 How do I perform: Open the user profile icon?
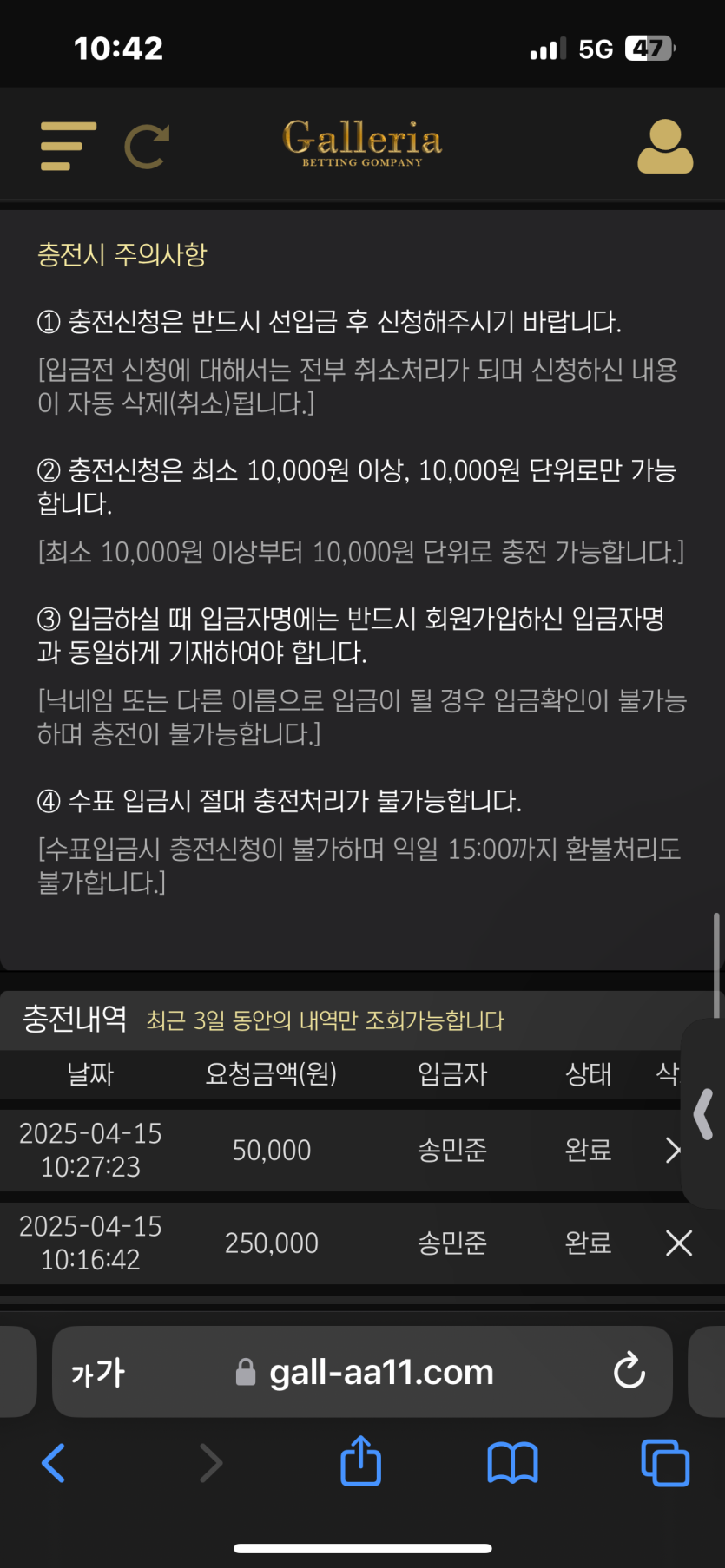point(665,147)
